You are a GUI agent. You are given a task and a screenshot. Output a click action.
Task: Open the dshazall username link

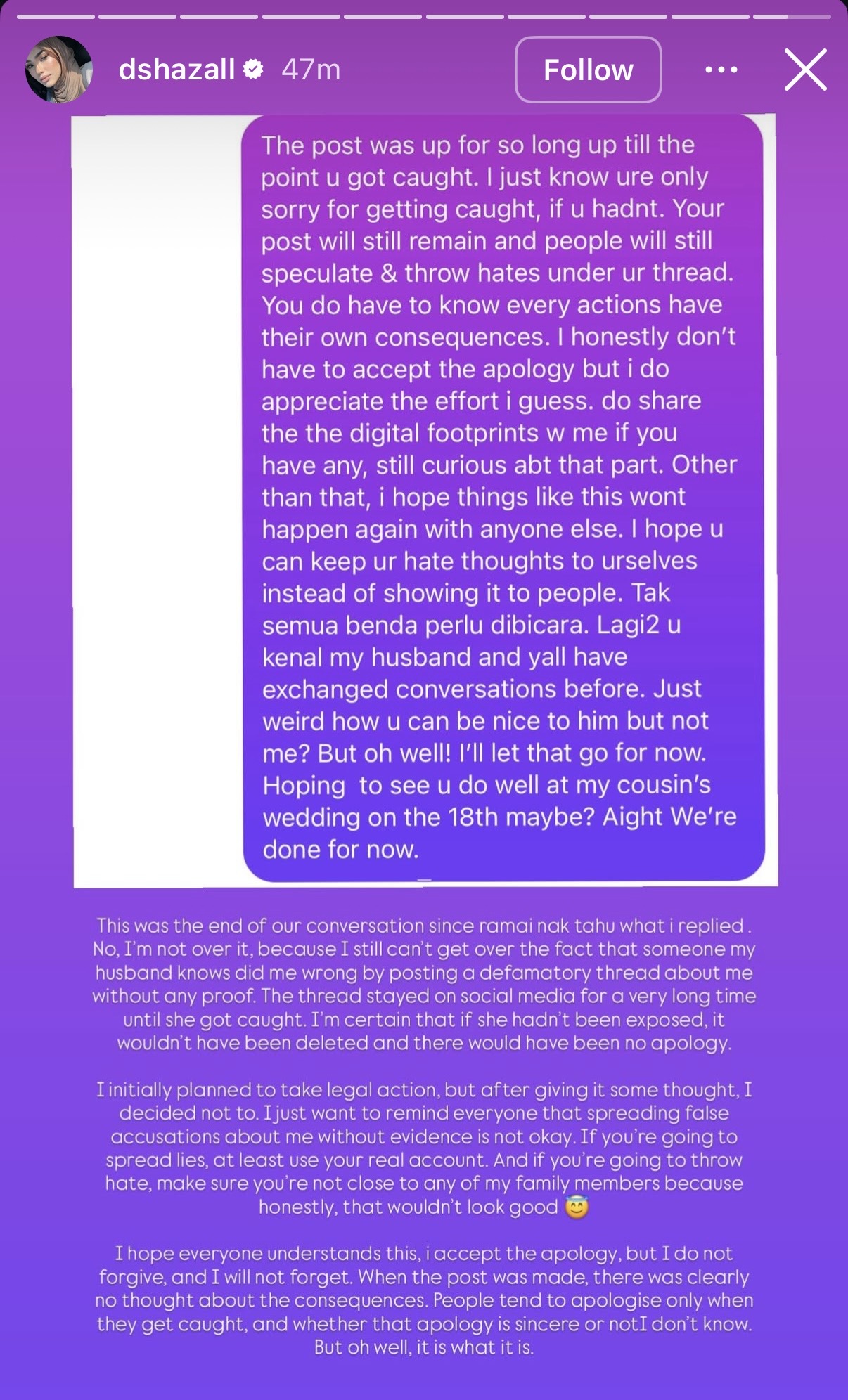coord(176,70)
